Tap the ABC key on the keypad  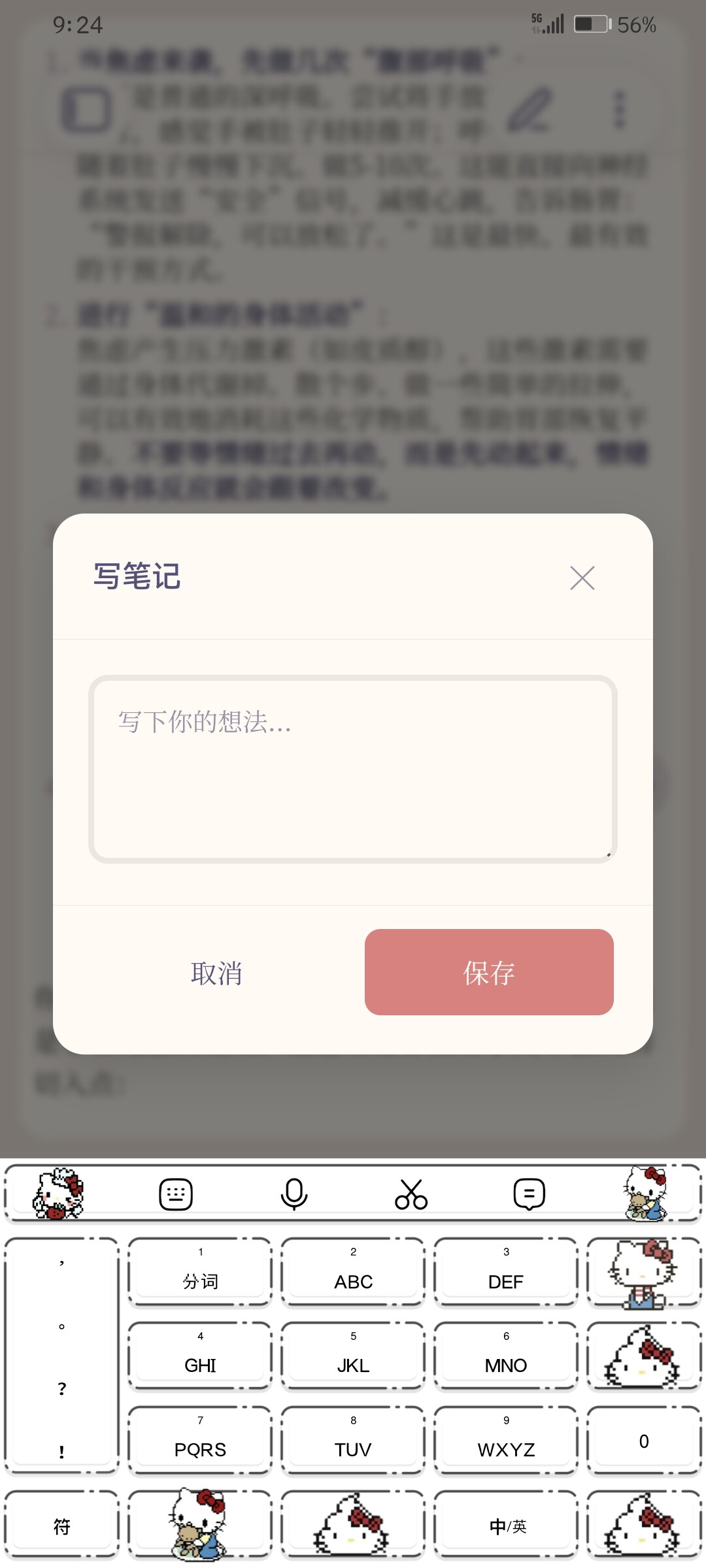[x=353, y=1273]
